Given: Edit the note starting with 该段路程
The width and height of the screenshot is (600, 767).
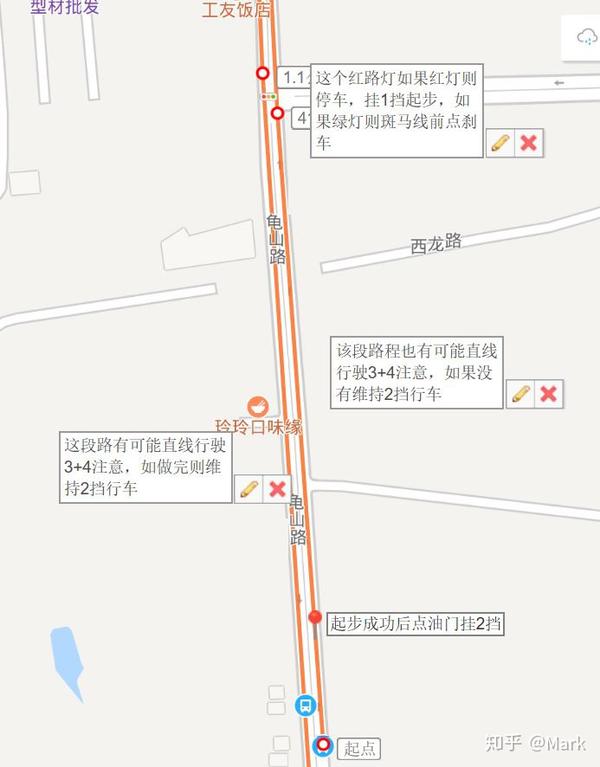Looking at the screenshot, I should [x=520, y=393].
